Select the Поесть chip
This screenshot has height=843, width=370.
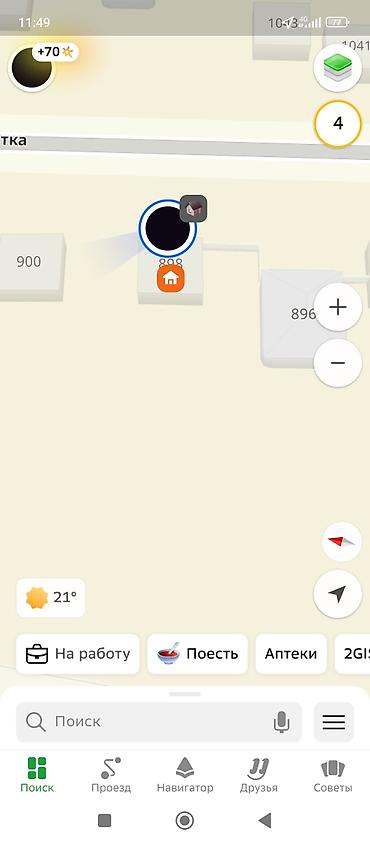tap(197, 654)
